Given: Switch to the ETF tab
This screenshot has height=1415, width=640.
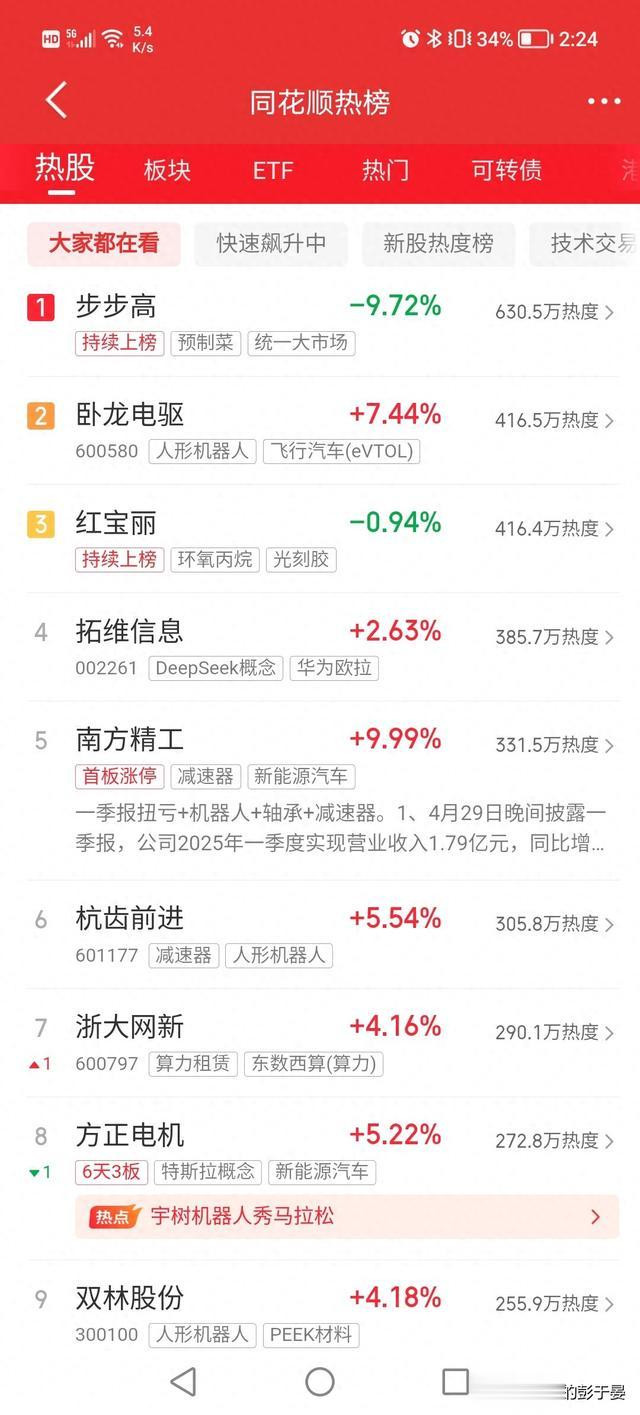Looking at the screenshot, I should (272, 170).
